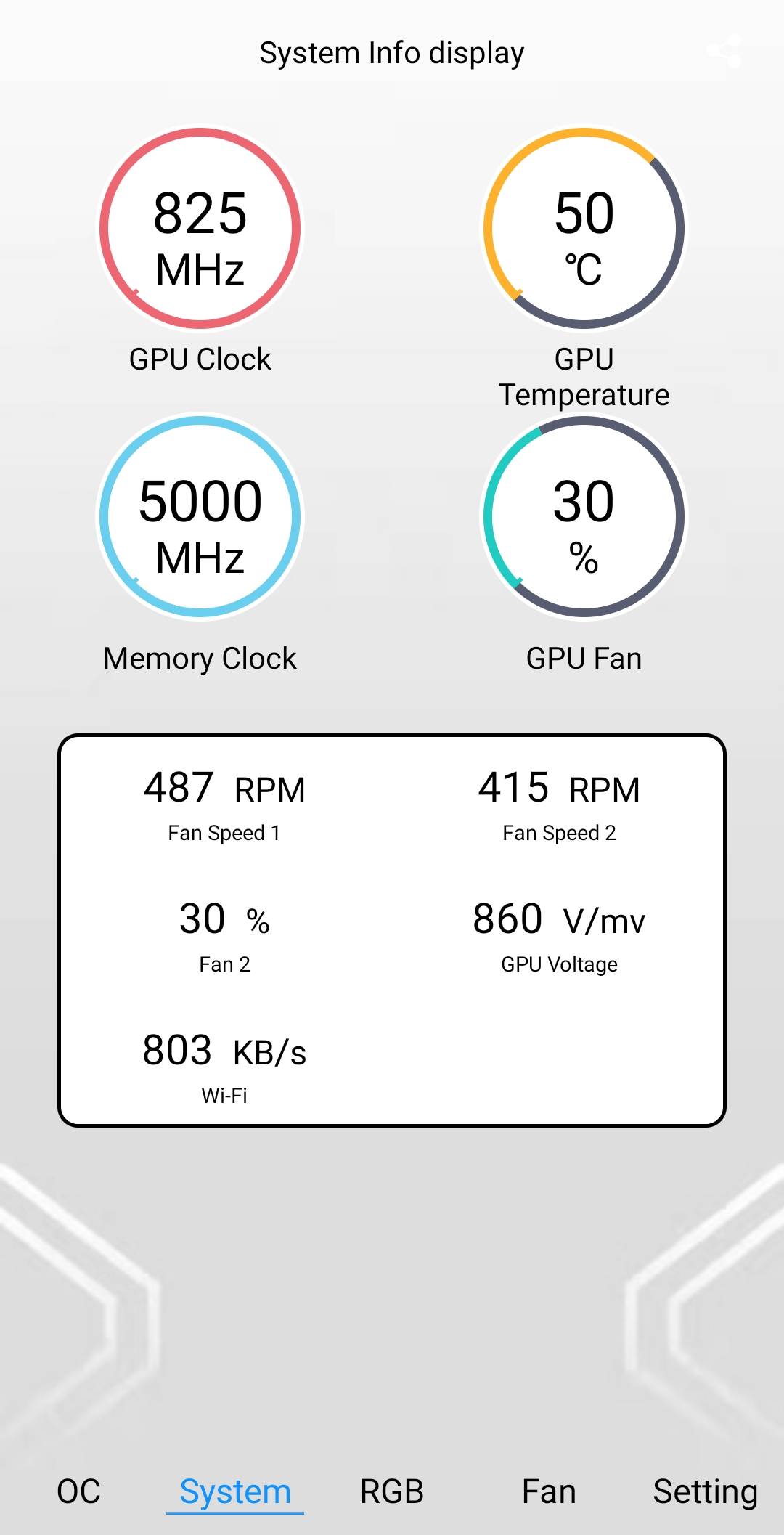Select the System tab
Image resolution: width=784 pixels, height=1535 pixels.
235,1491
